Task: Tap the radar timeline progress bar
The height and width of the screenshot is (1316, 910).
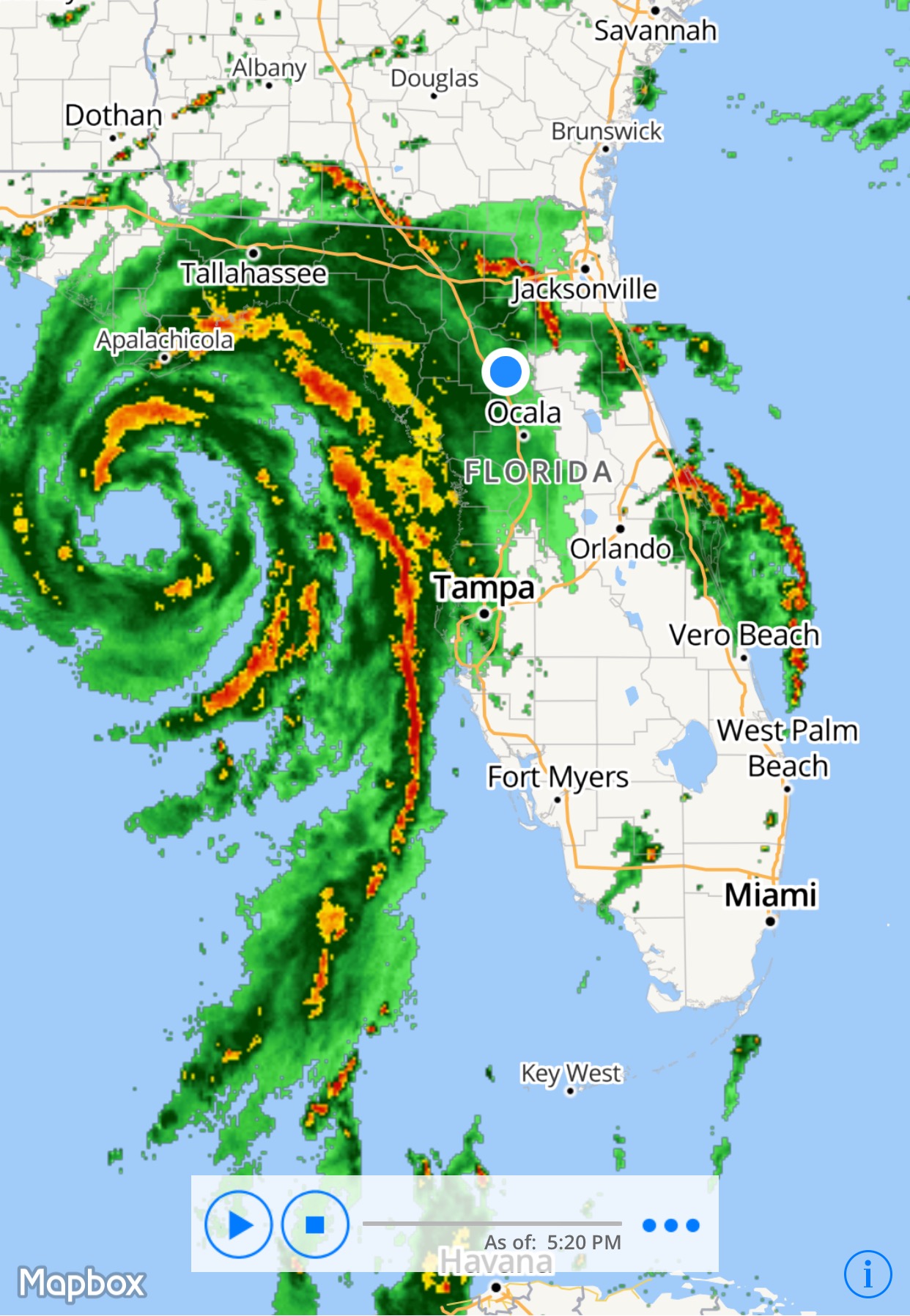Action: 492,1223
